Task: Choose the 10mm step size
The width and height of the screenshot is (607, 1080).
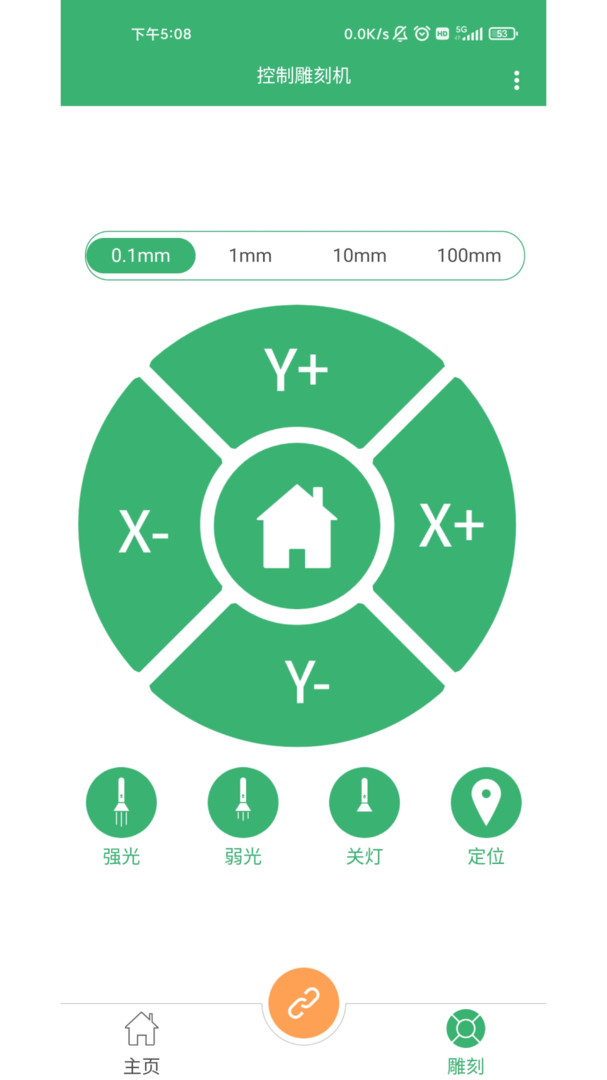Action: point(359,256)
